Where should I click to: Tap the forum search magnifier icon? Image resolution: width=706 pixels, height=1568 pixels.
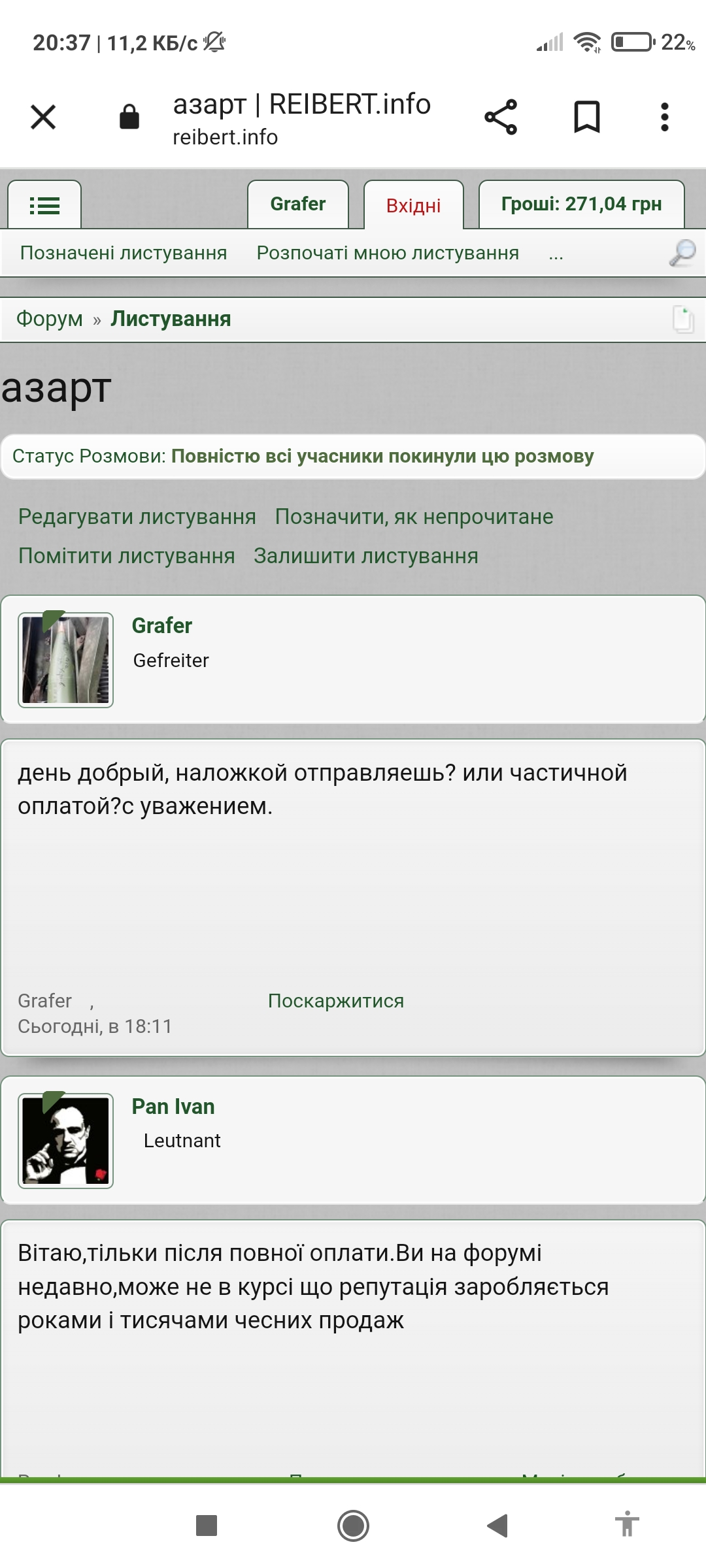coord(682,253)
